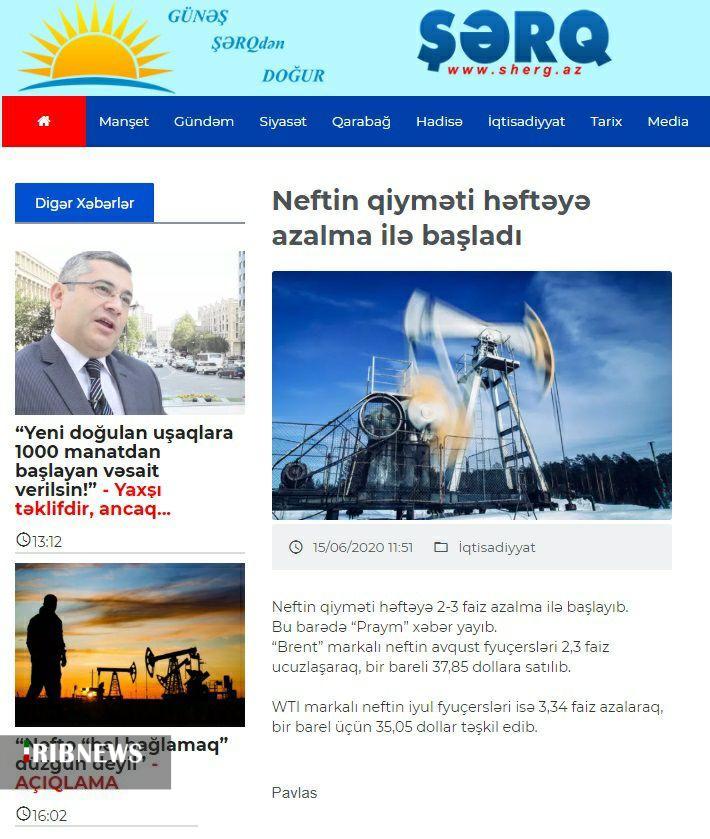Open the Siyasət category
Viewport: 710px width, 839px height.
pos(283,121)
